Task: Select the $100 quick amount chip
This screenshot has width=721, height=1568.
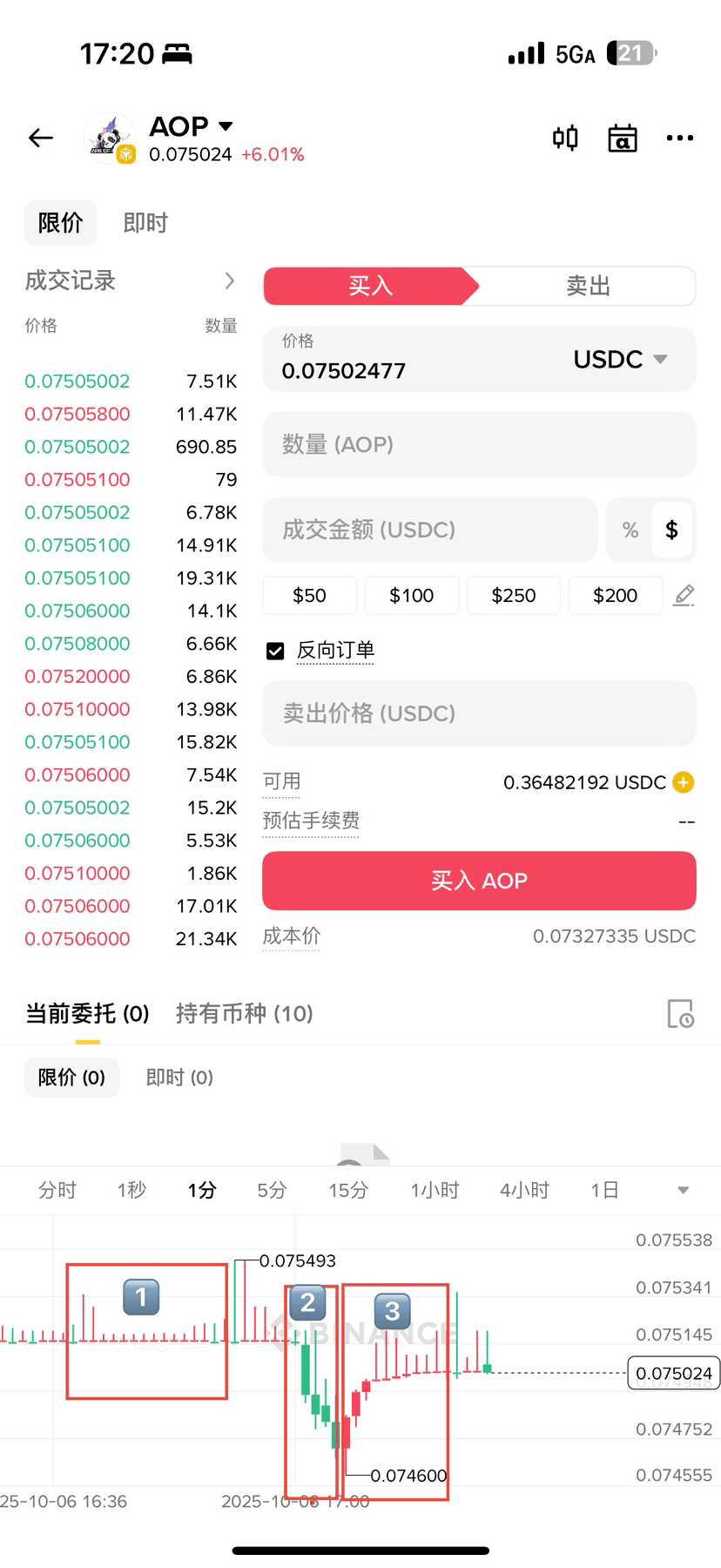Action: tap(411, 596)
